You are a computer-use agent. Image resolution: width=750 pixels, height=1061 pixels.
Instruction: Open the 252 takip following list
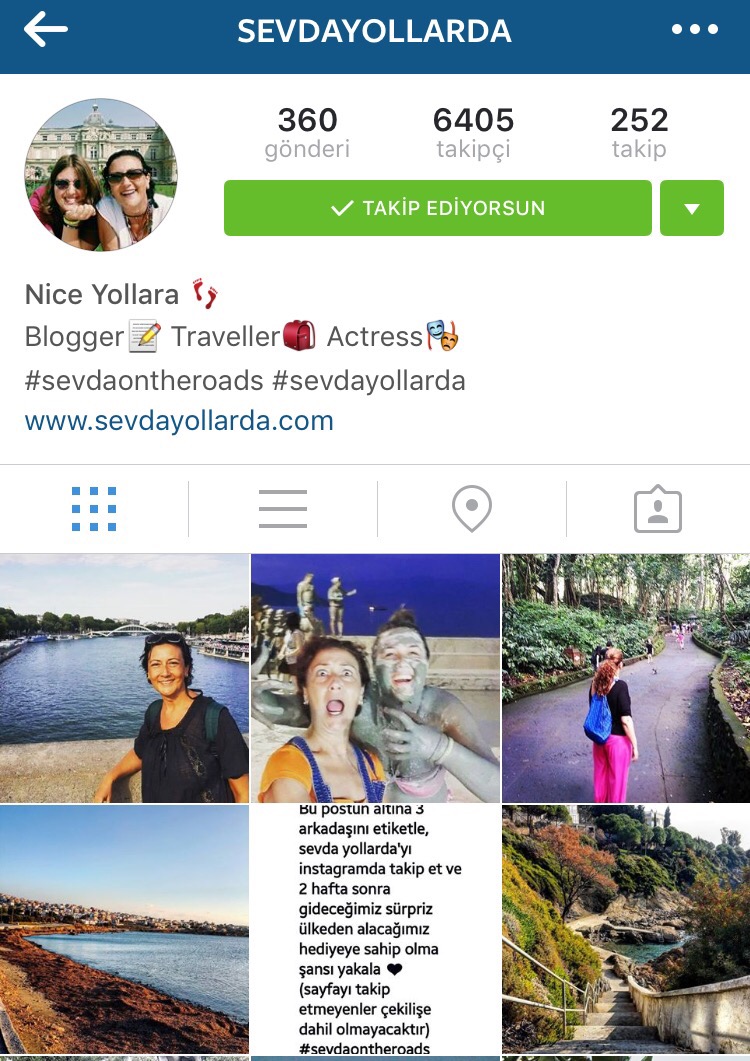[x=639, y=133]
